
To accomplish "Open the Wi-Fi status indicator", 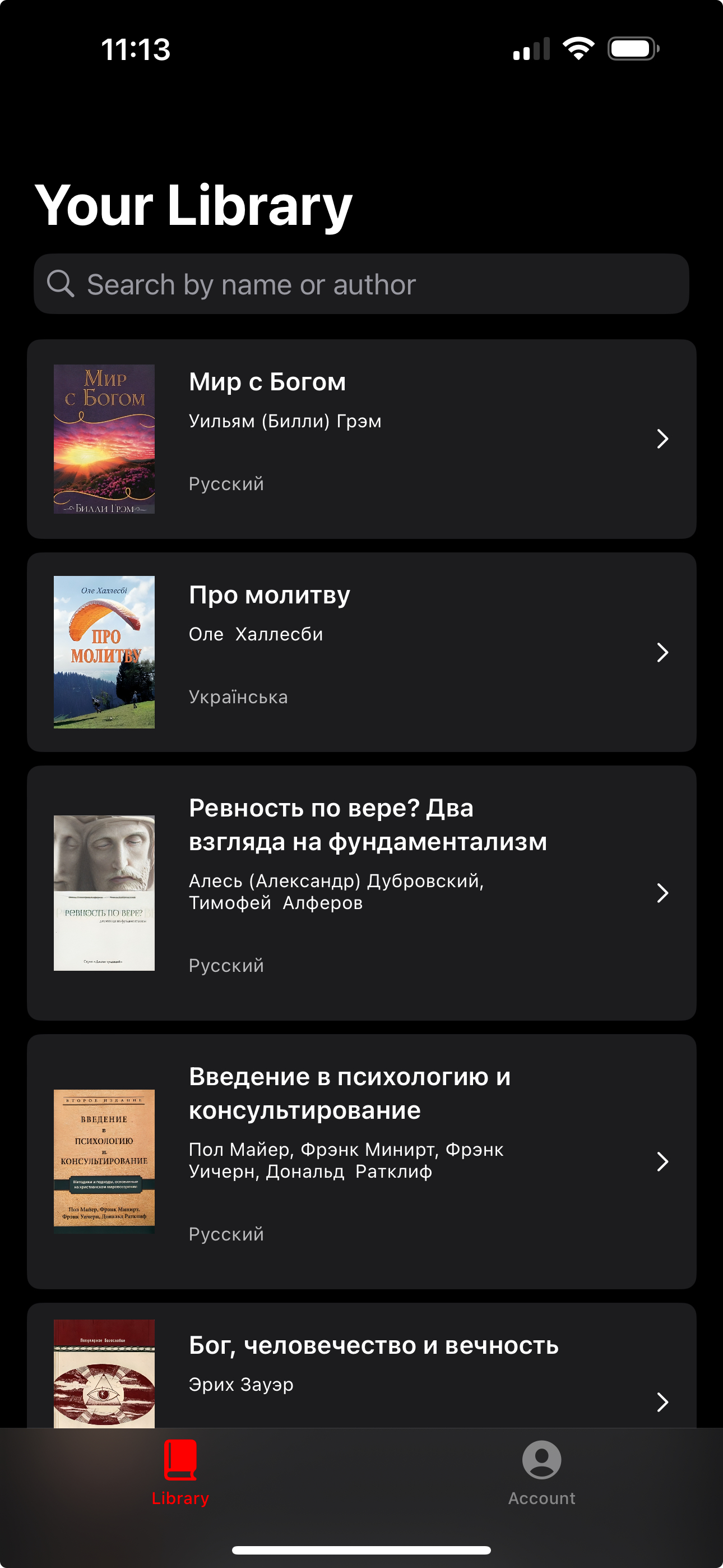I will click(x=577, y=49).
